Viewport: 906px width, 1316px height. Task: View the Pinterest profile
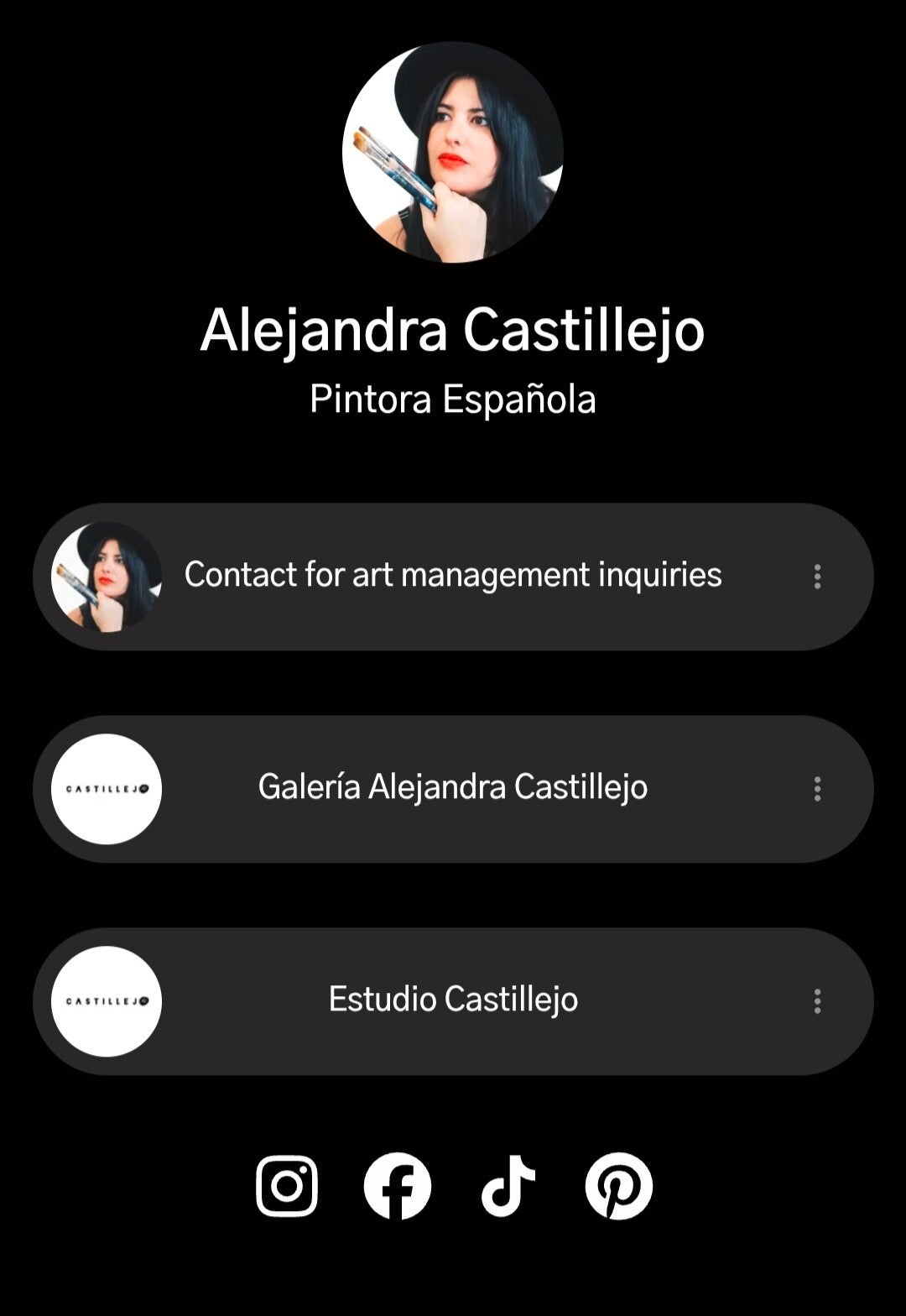[619, 1186]
